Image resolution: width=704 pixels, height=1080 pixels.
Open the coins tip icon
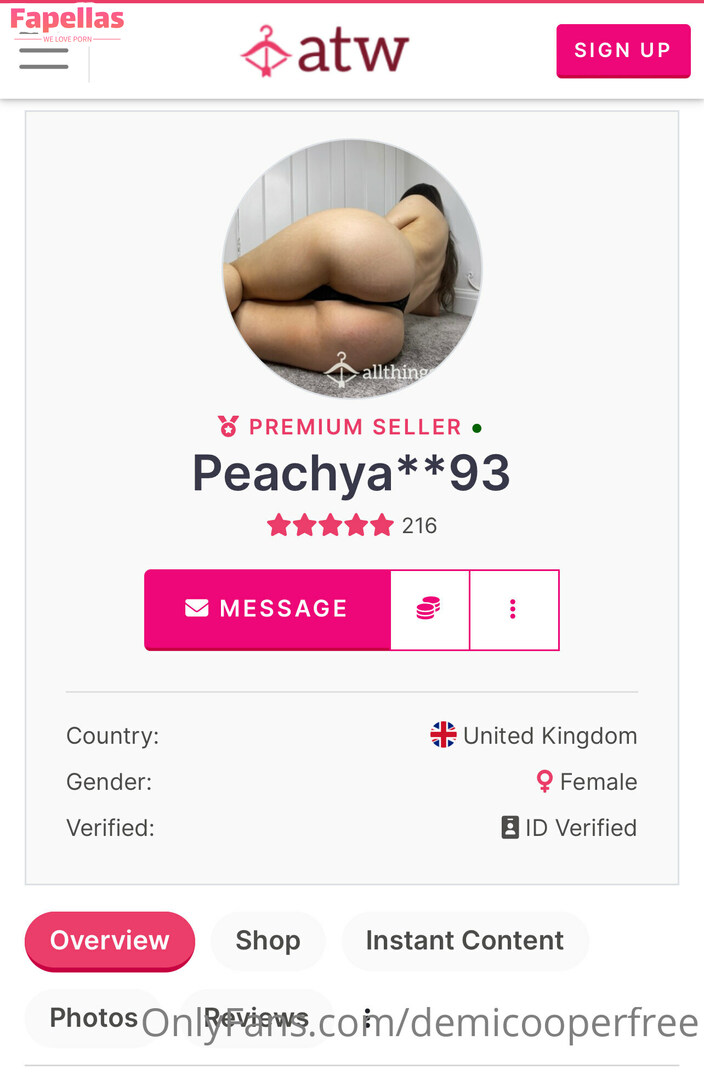(429, 609)
